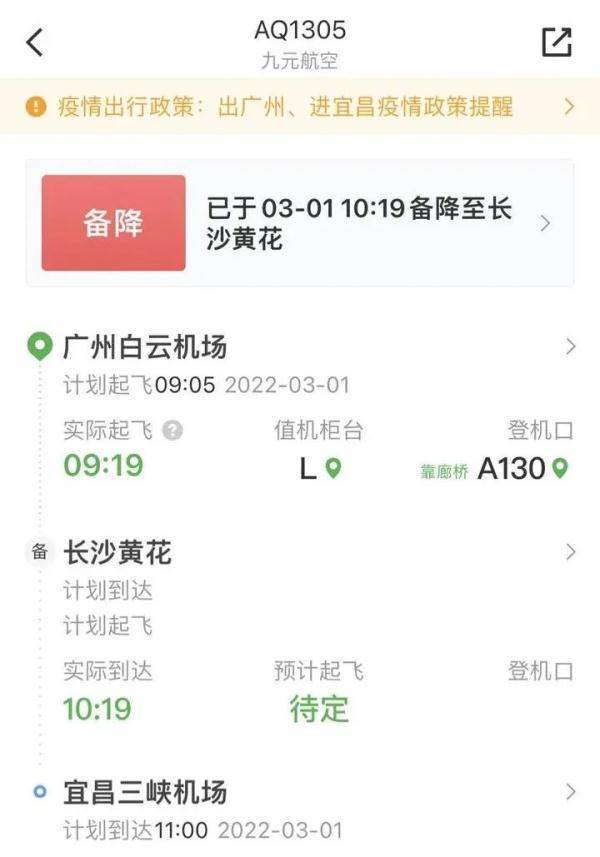600x857 pixels.
Task: Open the epidemic travel policy banner
Action: 300,107
